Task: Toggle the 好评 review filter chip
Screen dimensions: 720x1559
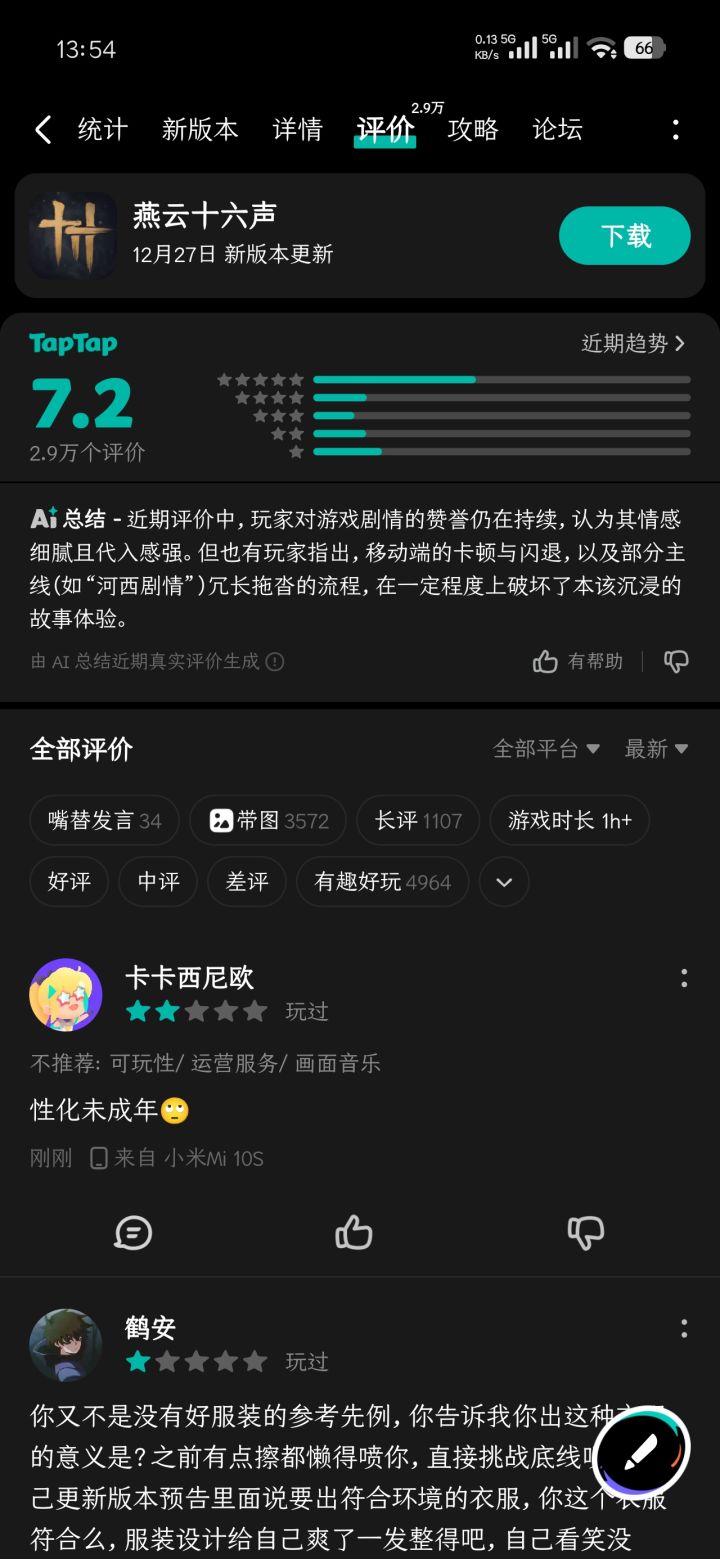Action: coord(69,882)
